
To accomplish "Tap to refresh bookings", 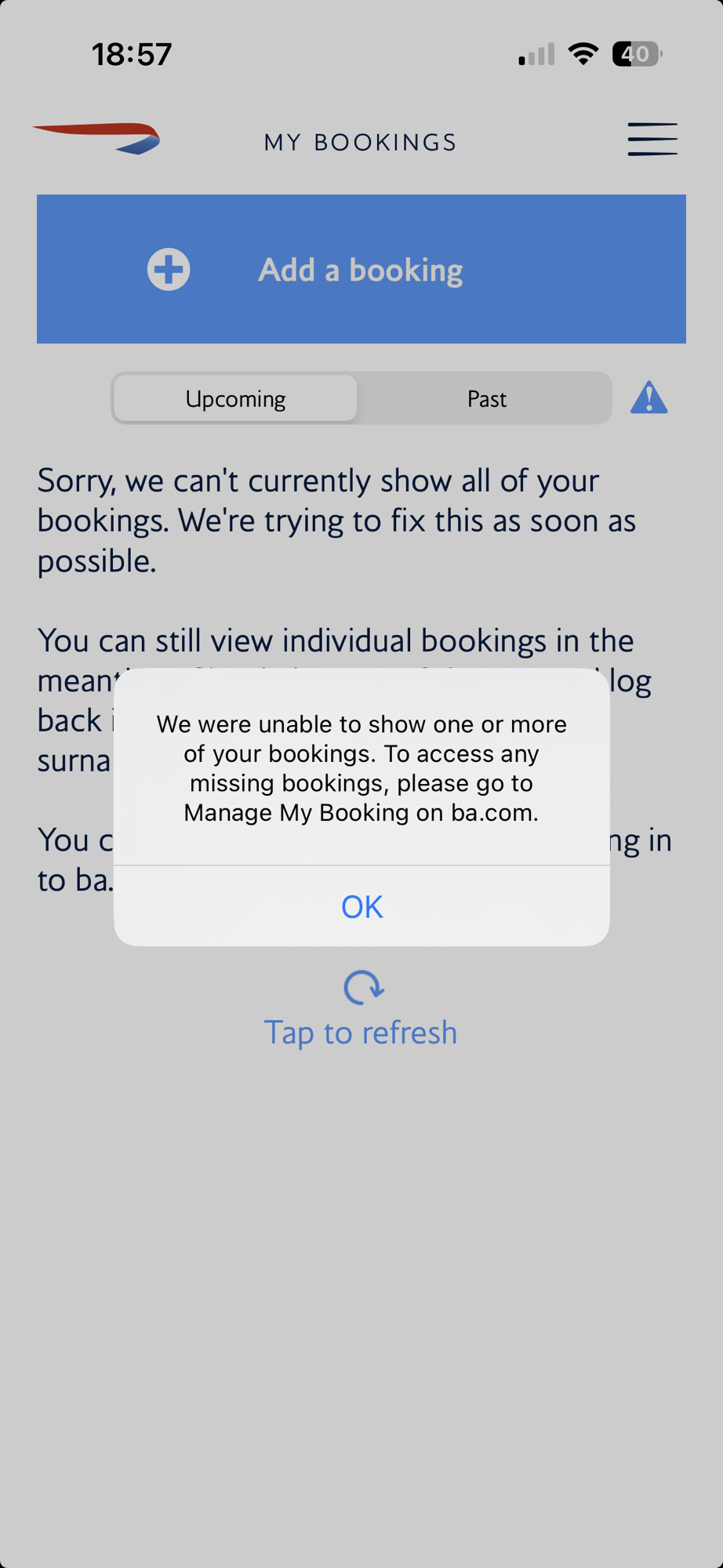I will pyautogui.click(x=361, y=1010).
